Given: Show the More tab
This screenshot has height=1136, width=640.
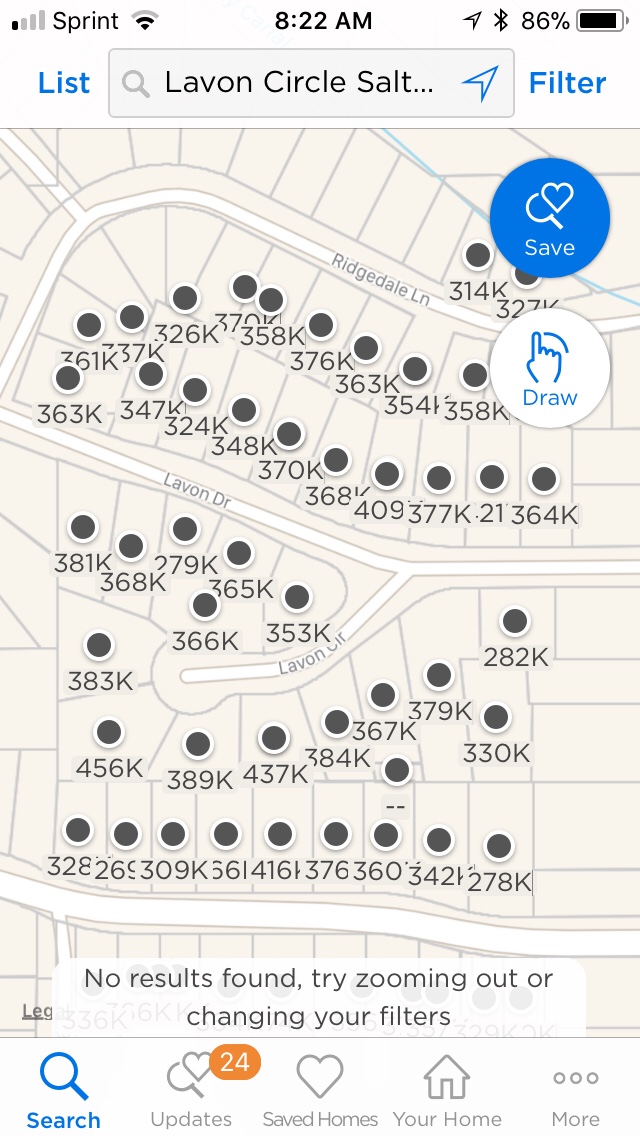Looking at the screenshot, I should pyautogui.click(x=575, y=1092).
